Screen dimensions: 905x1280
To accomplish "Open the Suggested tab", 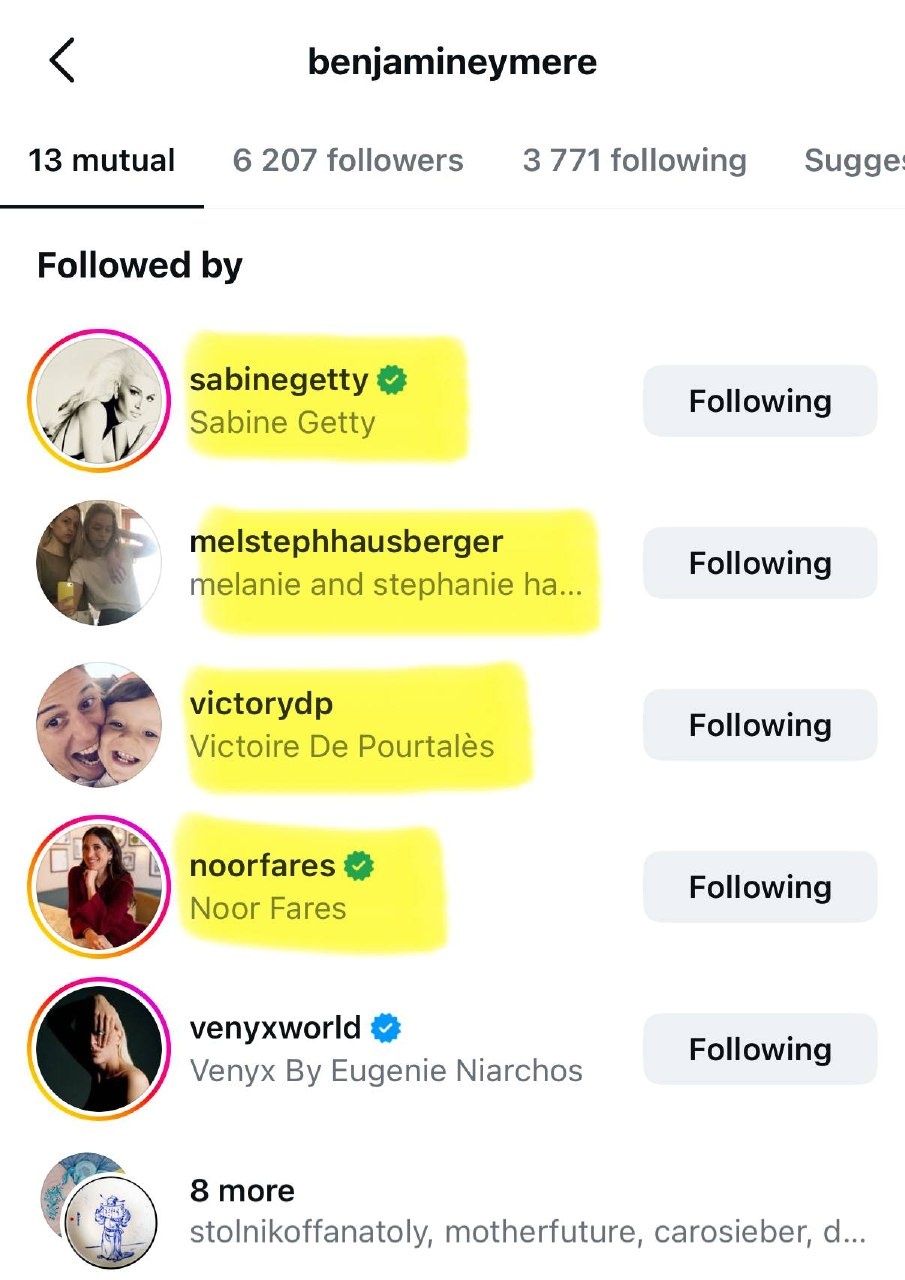I will point(853,161).
